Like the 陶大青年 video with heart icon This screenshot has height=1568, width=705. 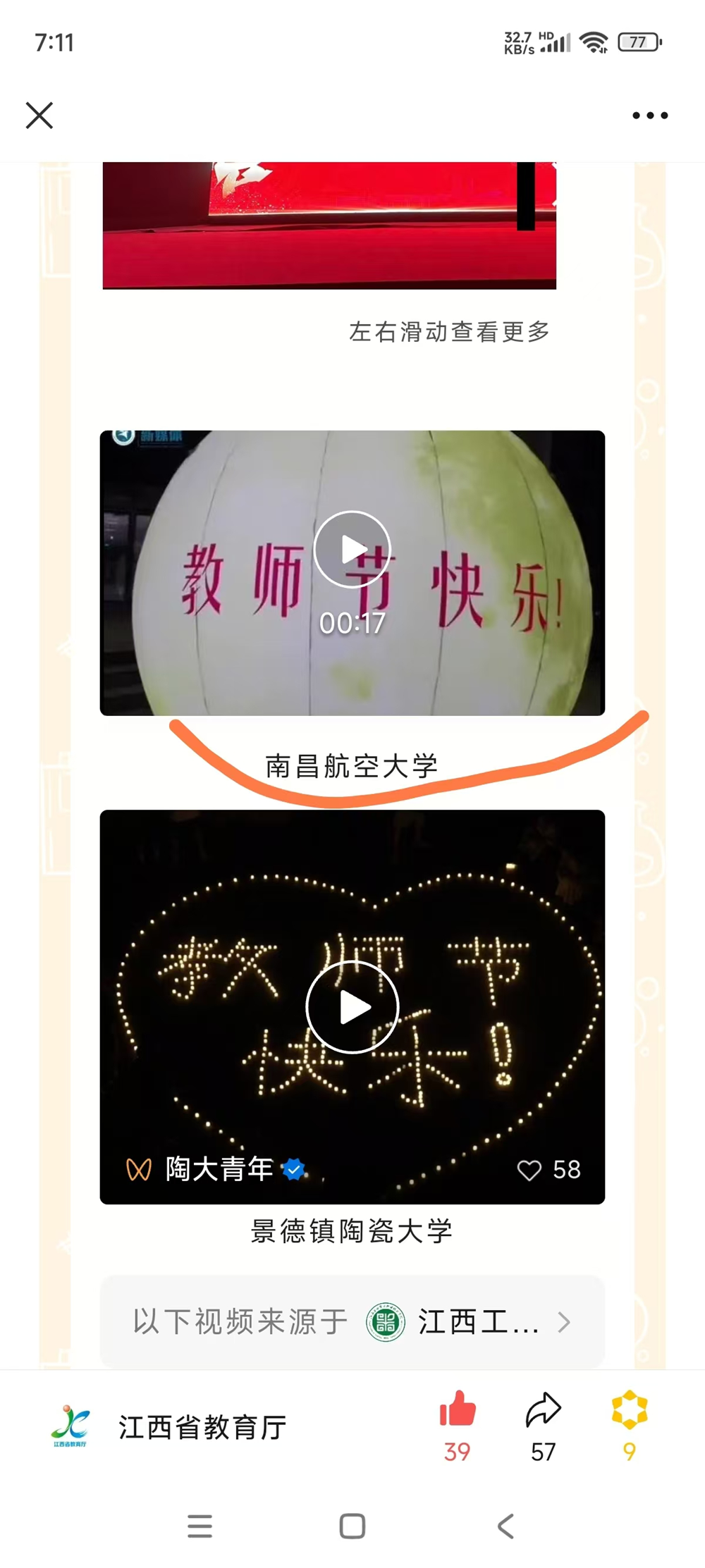click(x=529, y=1170)
